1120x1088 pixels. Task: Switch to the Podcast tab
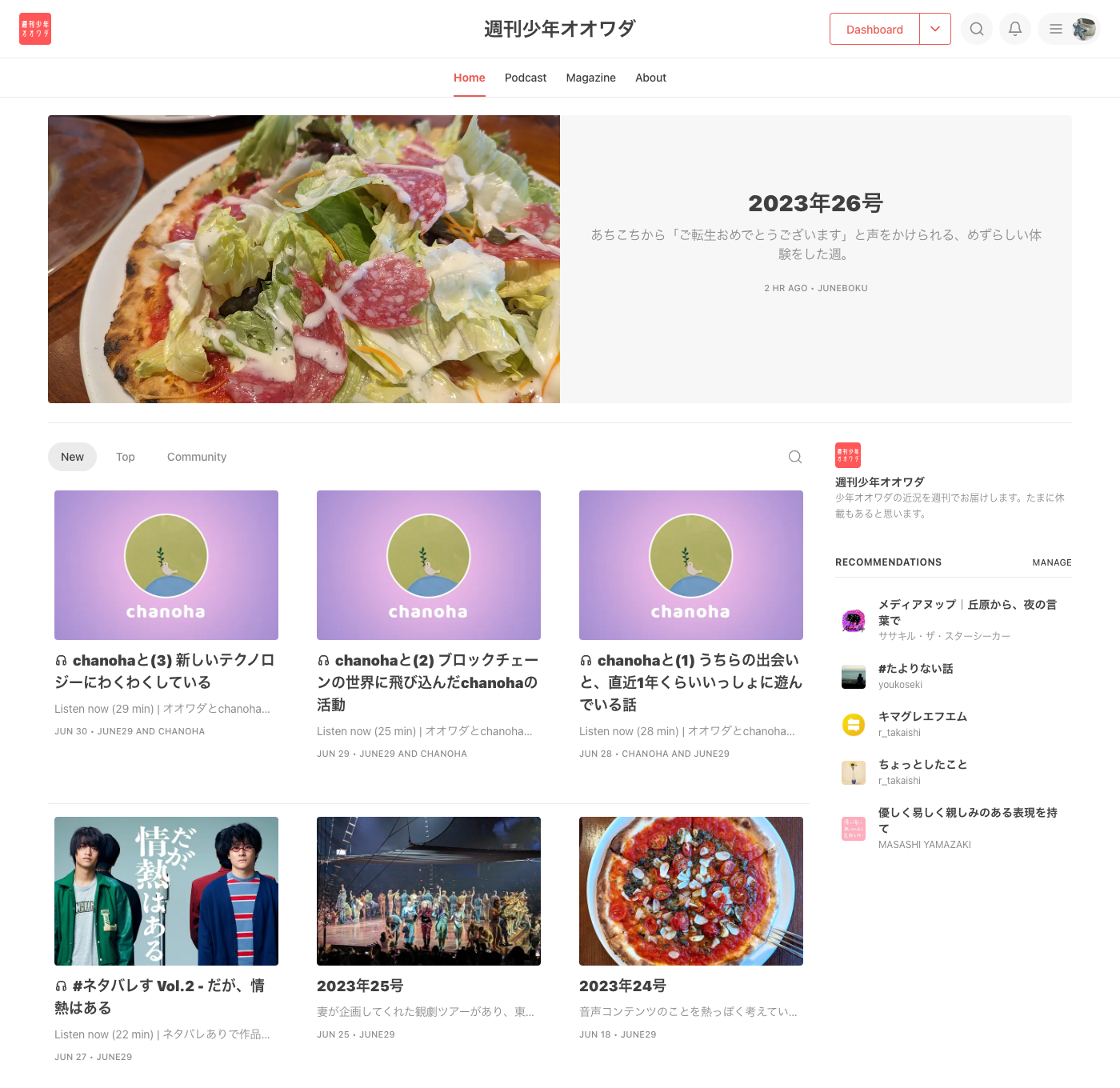526,78
